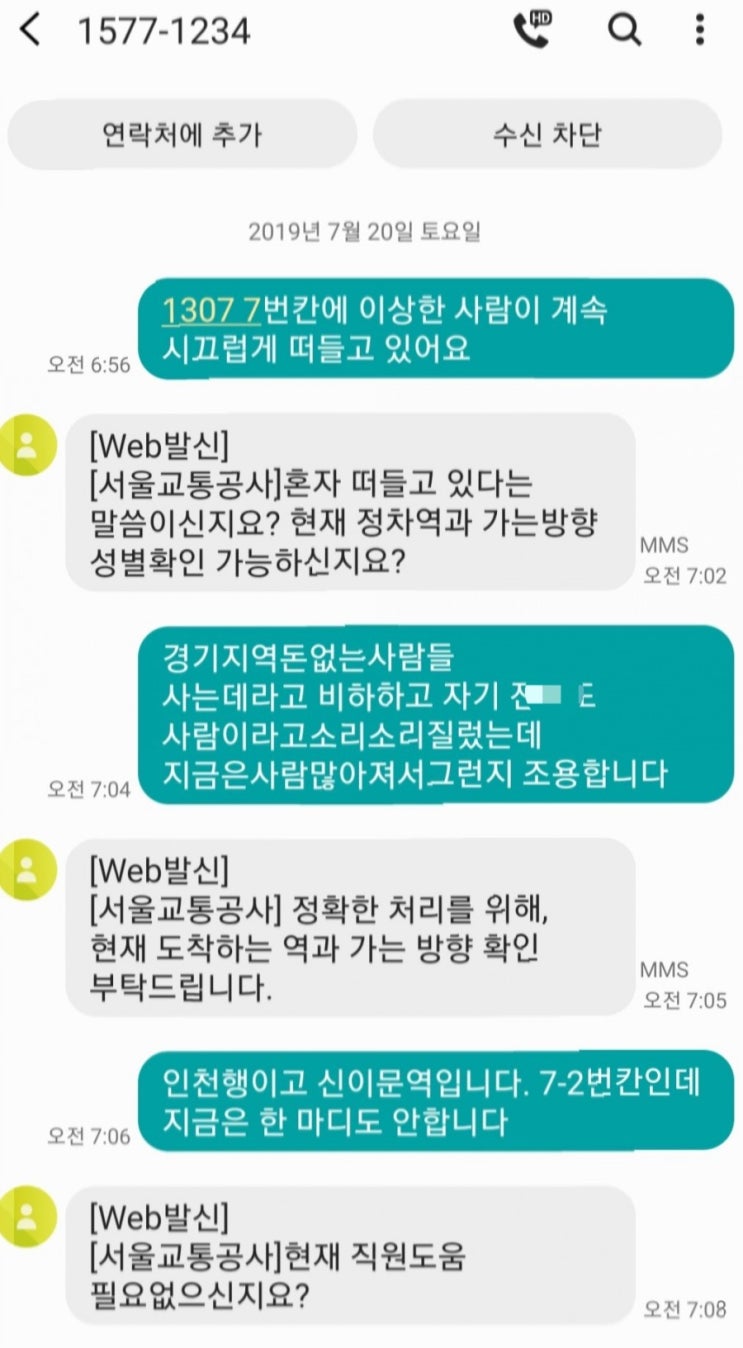Go back from the 1577-1234 conversation

coord(31,30)
